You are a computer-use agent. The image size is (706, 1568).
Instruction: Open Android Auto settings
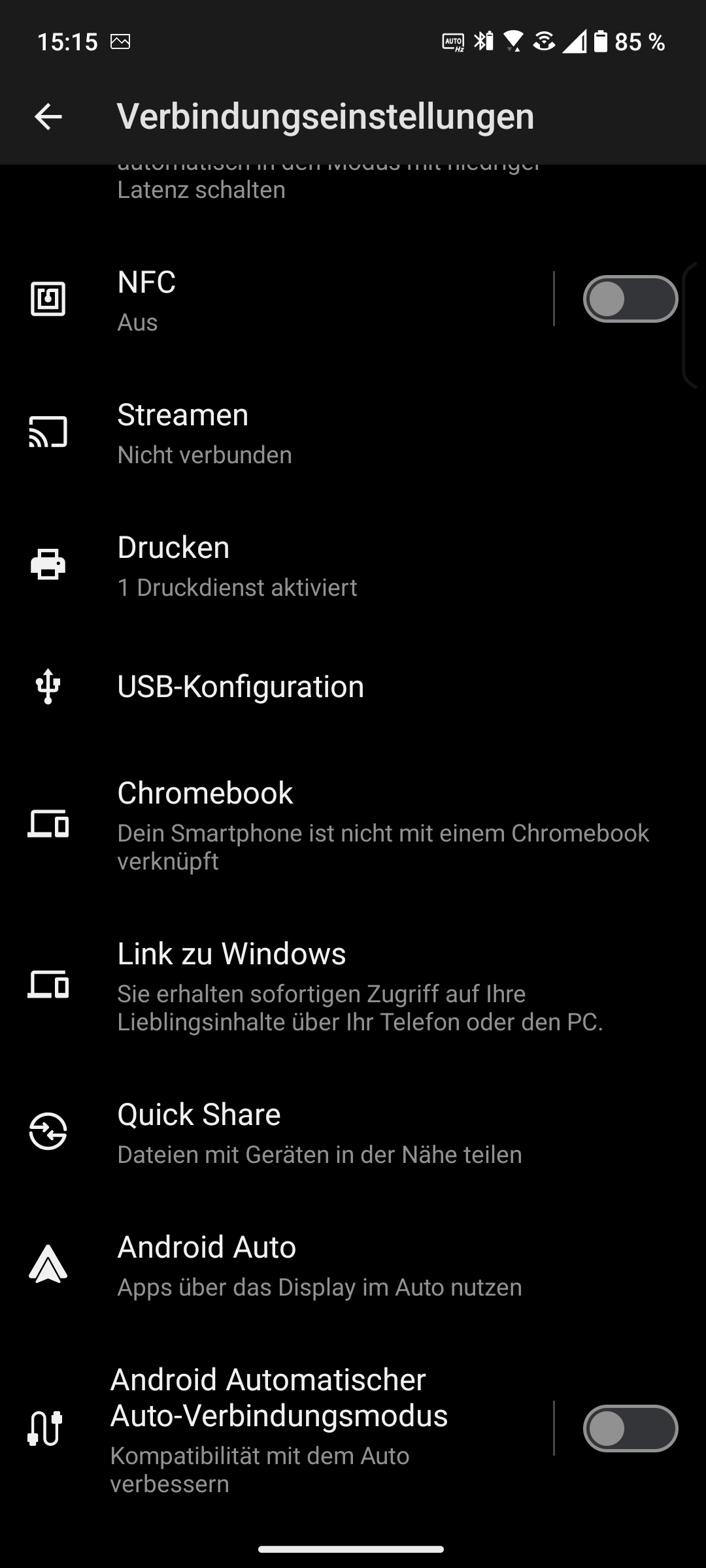click(x=353, y=1265)
